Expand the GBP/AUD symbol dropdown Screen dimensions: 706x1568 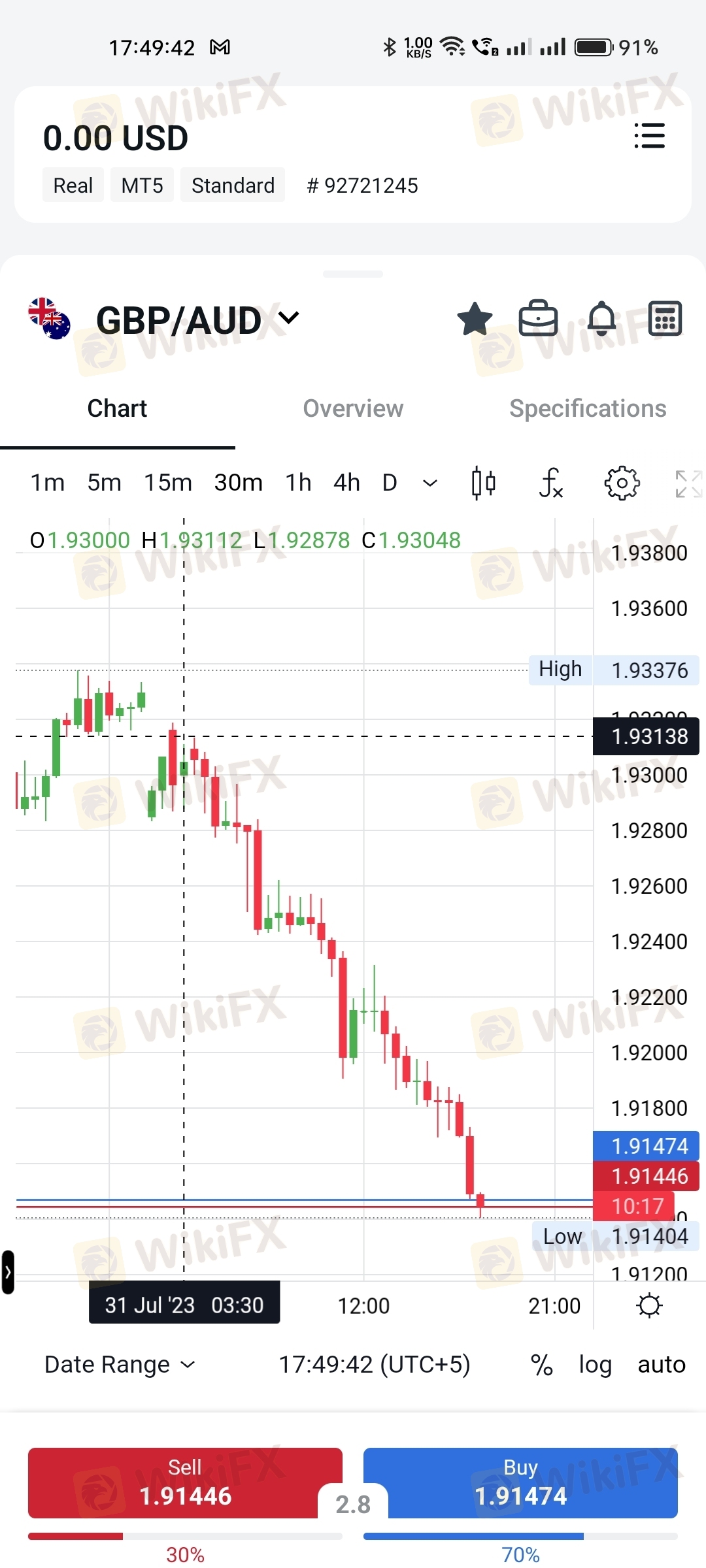288,318
